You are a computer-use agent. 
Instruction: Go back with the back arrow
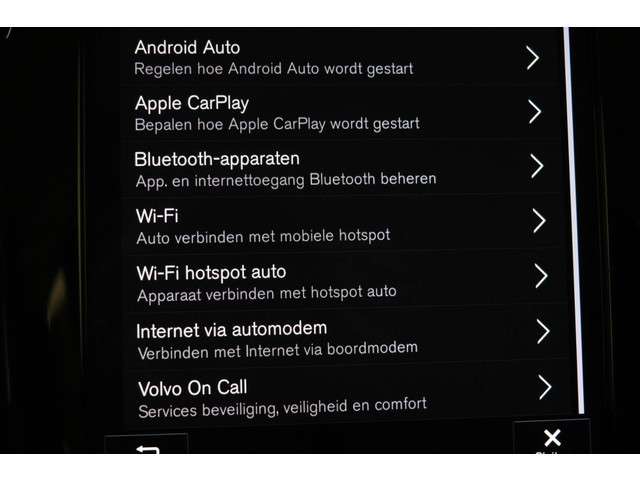pos(147,446)
